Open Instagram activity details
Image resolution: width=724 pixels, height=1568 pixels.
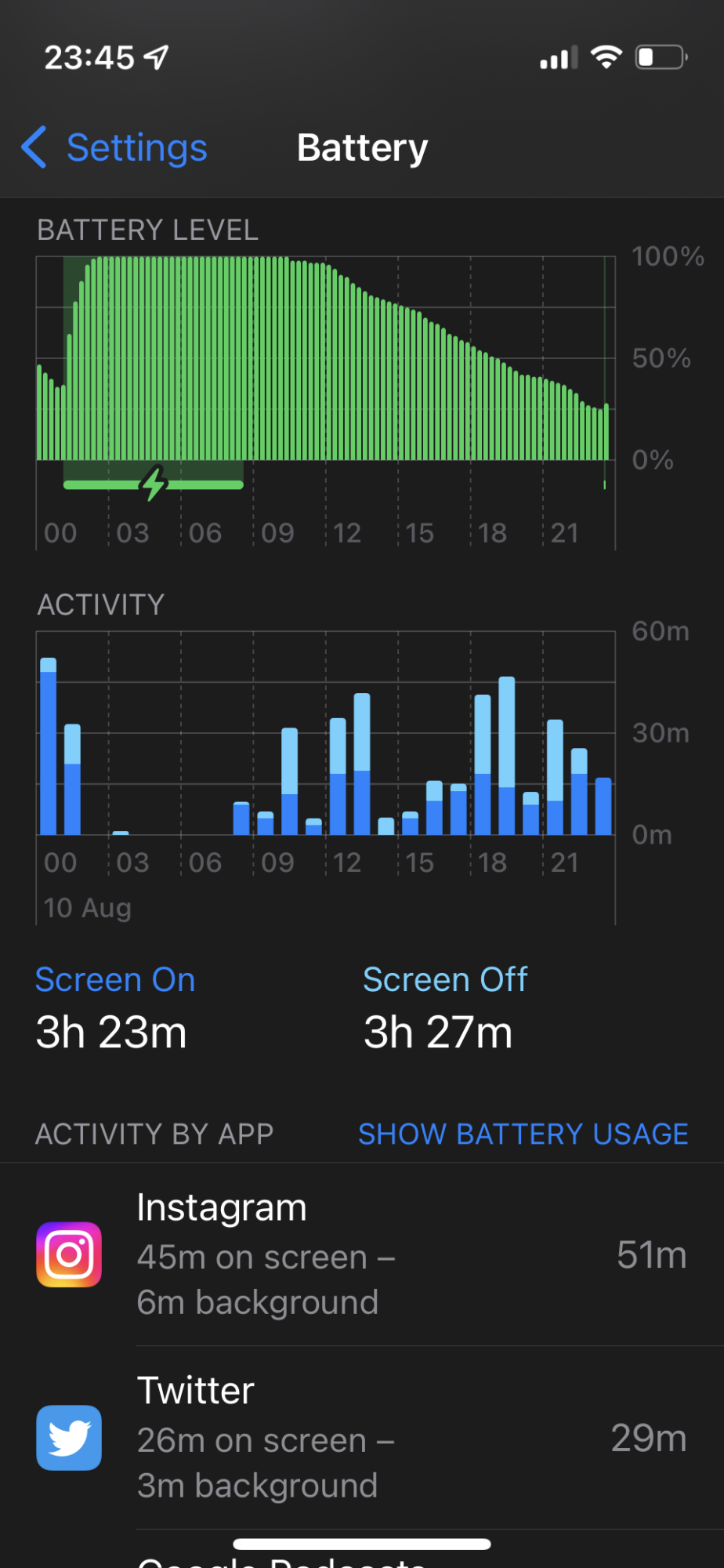pyautogui.click(x=362, y=1254)
